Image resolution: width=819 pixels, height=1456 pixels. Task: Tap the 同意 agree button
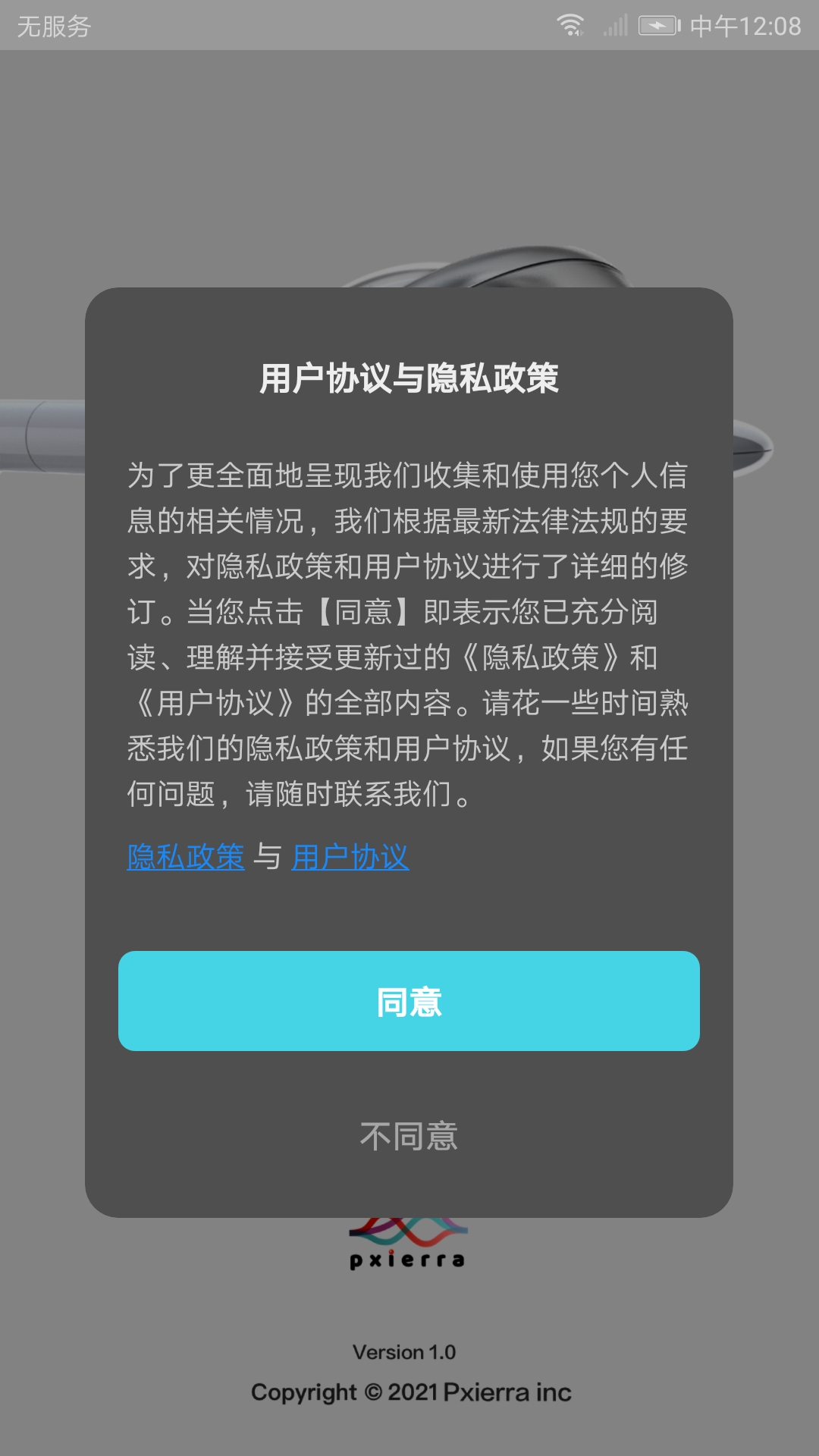(409, 1001)
